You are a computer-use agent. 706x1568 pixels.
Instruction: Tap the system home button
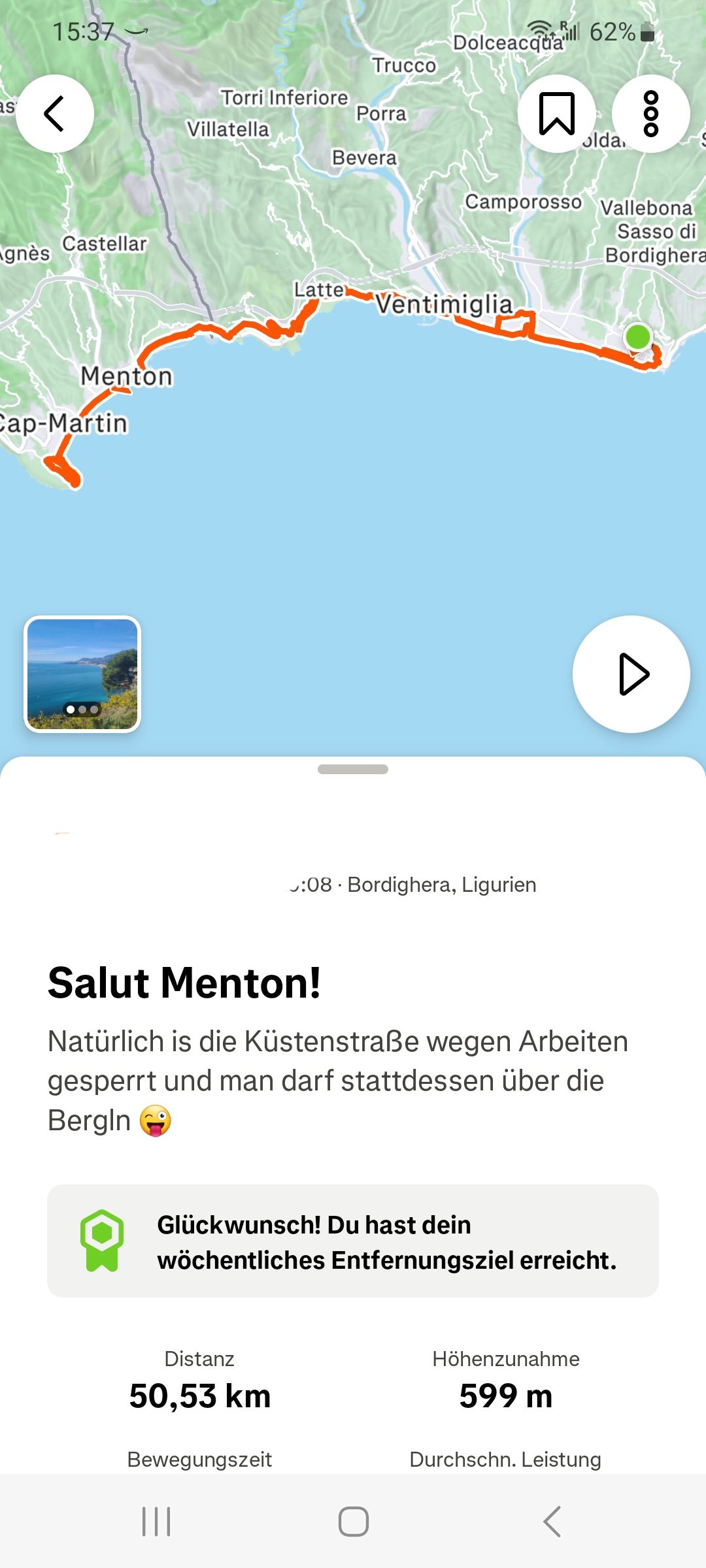353,1522
